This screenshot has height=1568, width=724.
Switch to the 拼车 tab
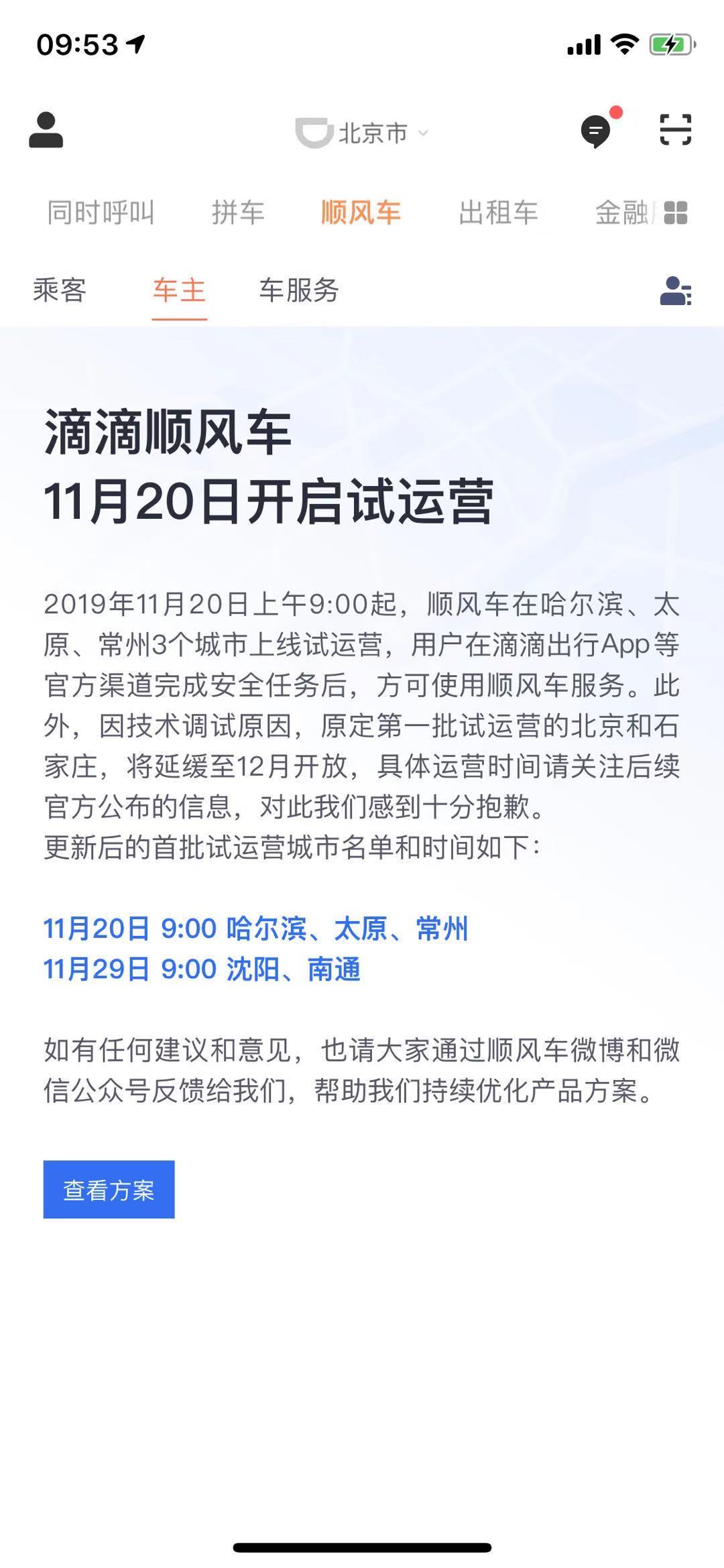(x=238, y=213)
